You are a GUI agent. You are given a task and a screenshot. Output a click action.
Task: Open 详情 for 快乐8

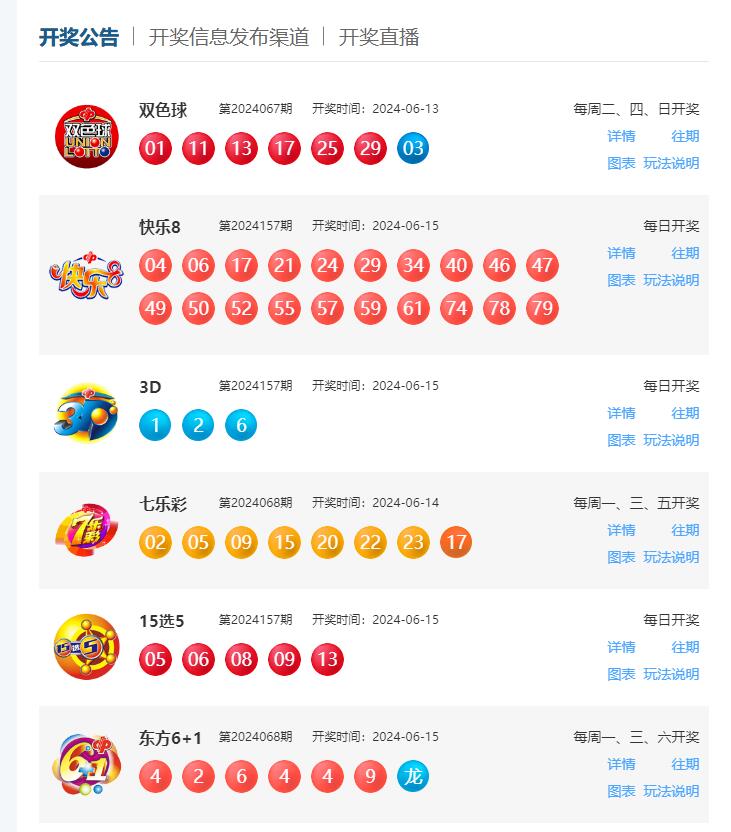tap(621, 253)
